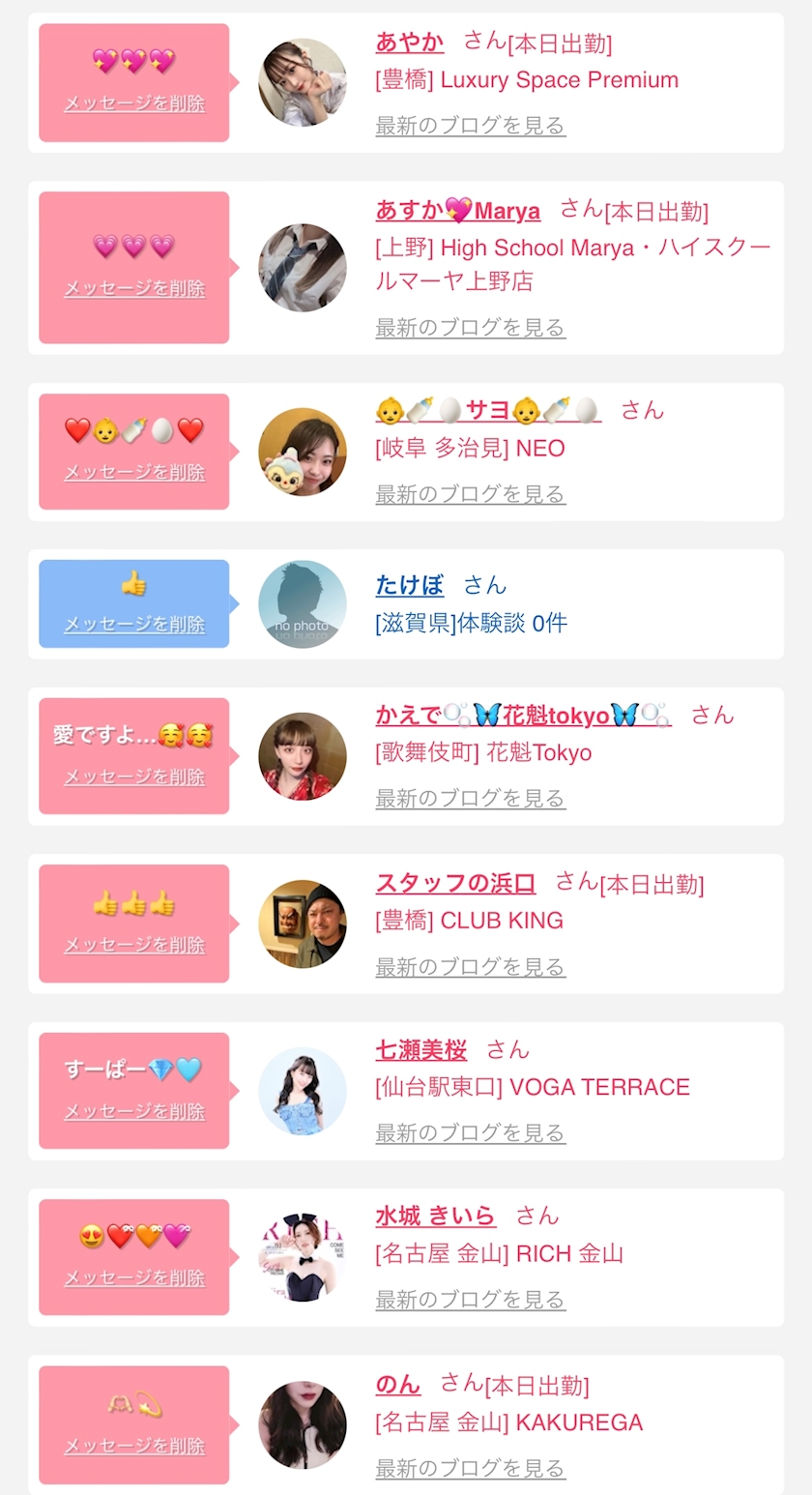The image size is (812, 1495).
Task: Open 七瀬美桜's profile name link
Action: pyautogui.click(x=420, y=1050)
